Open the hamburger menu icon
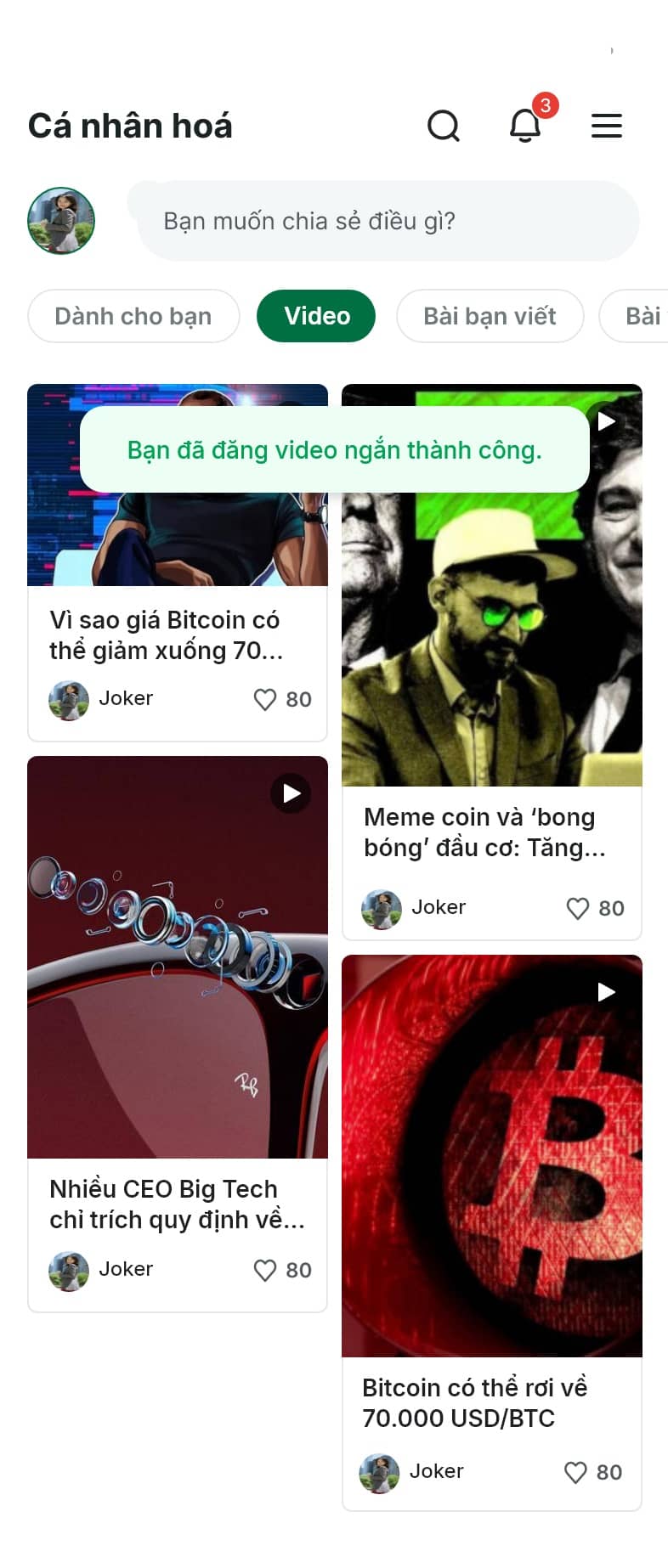Image resolution: width=668 pixels, height=1568 pixels. (x=607, y=125)
